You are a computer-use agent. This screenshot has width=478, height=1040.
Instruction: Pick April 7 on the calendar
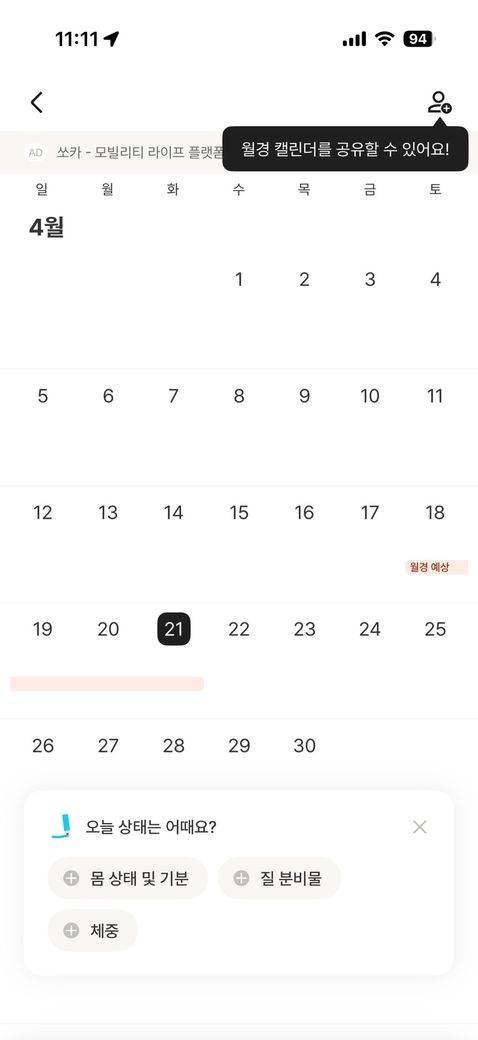coord(174,396)
